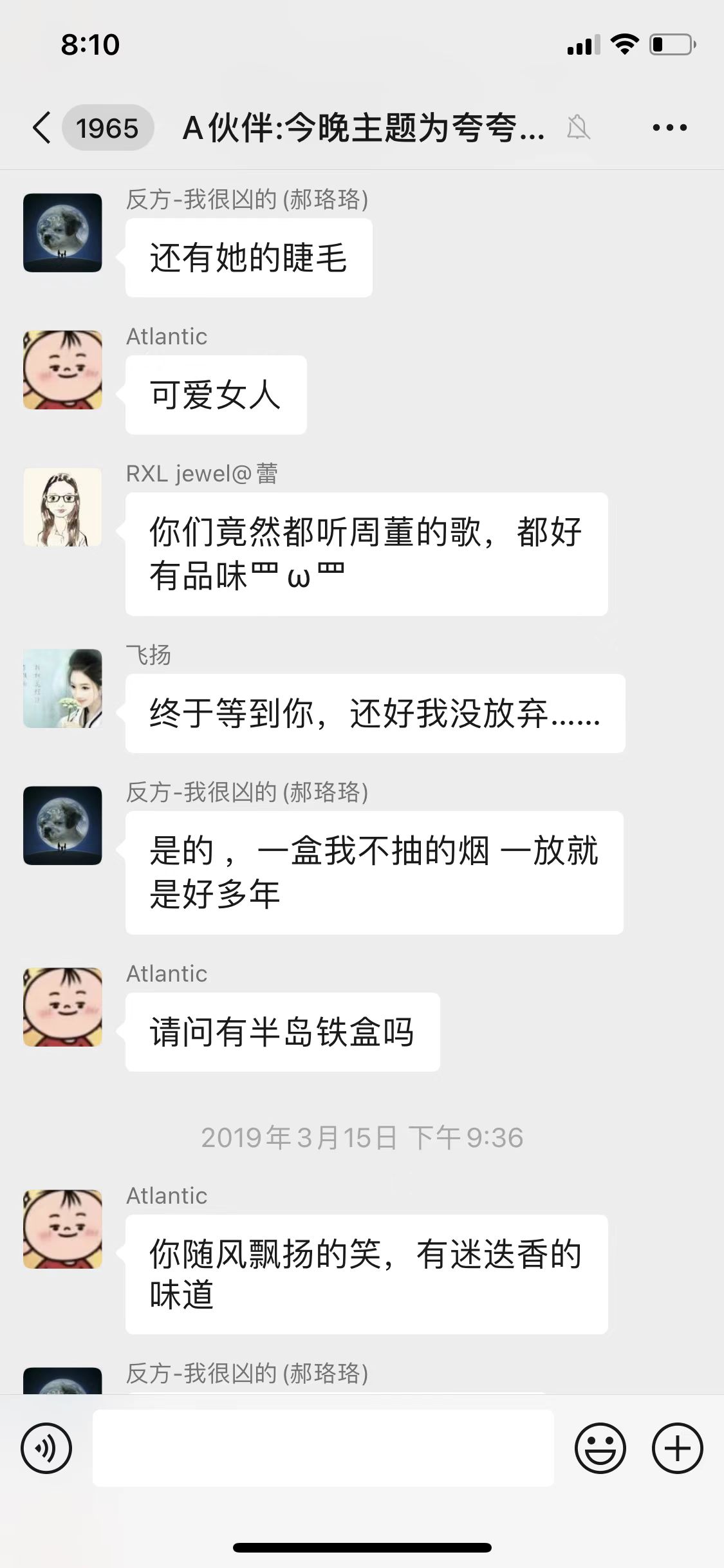Tap Atlantic's avatar beside 请问有半岛铁盒吗
The width and height of the screenshot is (724, 1568).
(x=62, y=1007)
